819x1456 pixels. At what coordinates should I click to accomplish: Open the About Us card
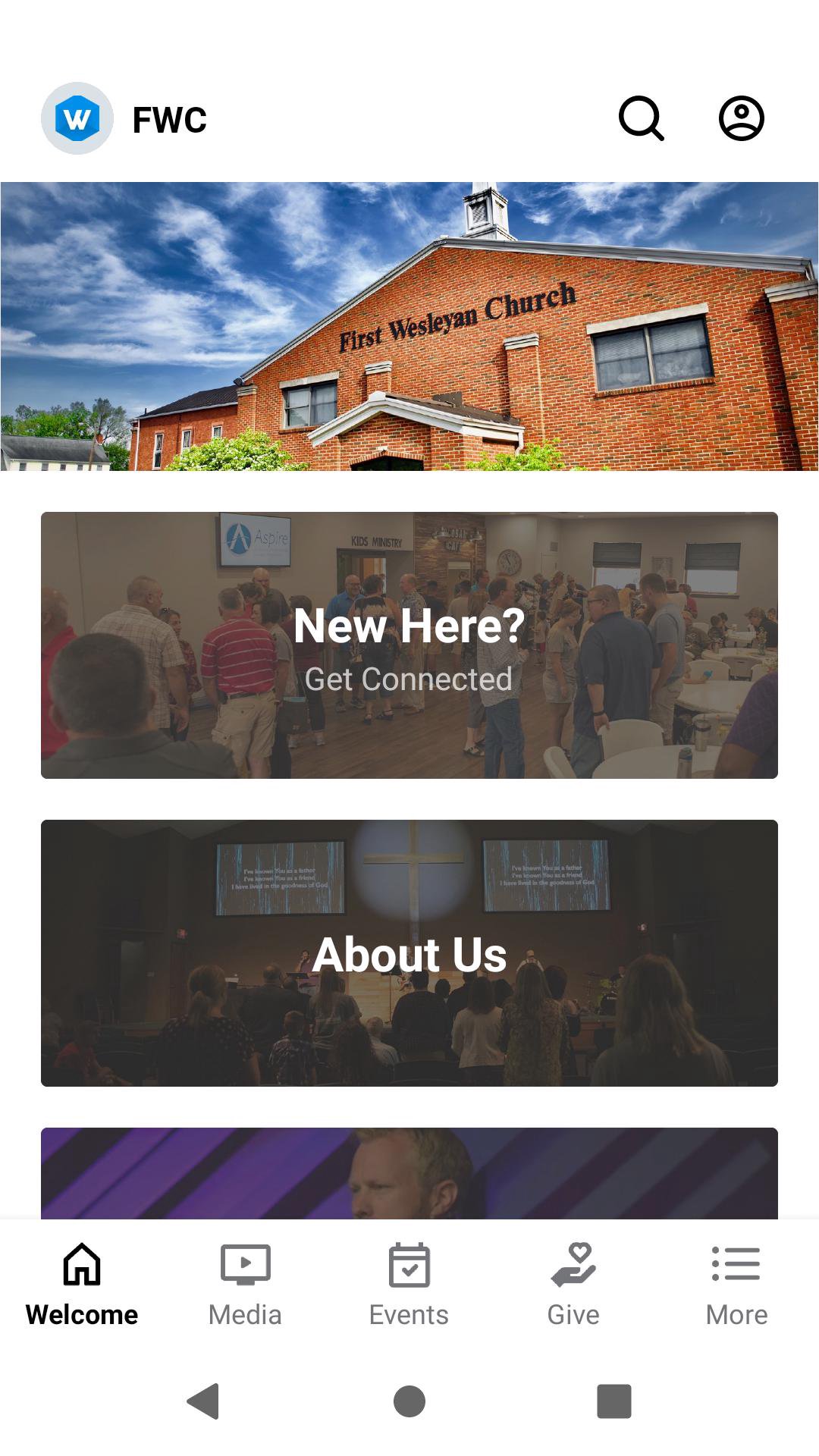[x=409, y=953]
